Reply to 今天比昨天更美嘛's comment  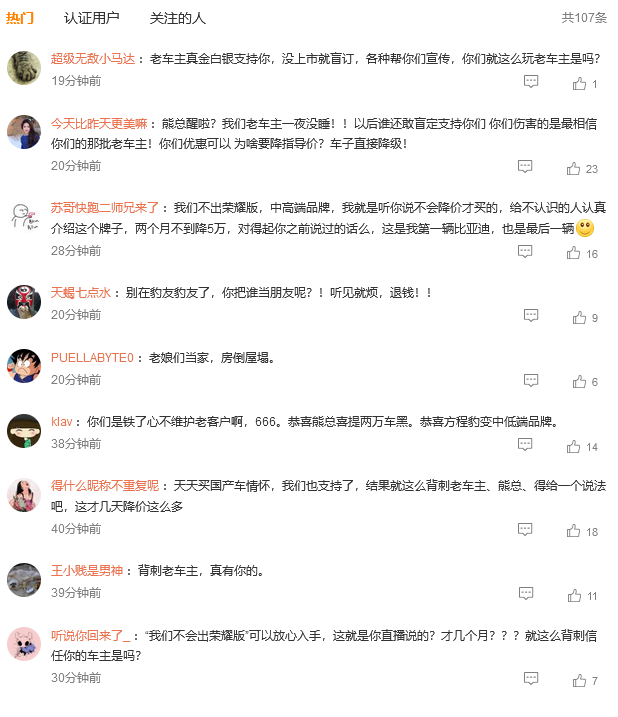tap(525, 167)
